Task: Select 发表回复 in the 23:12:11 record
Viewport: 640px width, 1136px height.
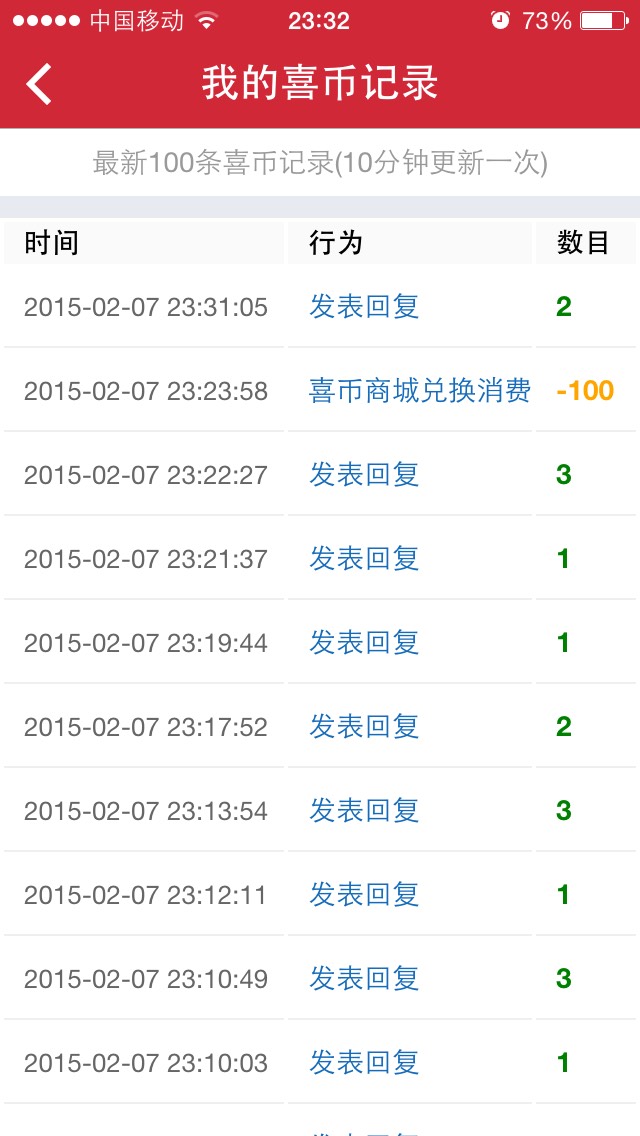Action: pos(364,895)
